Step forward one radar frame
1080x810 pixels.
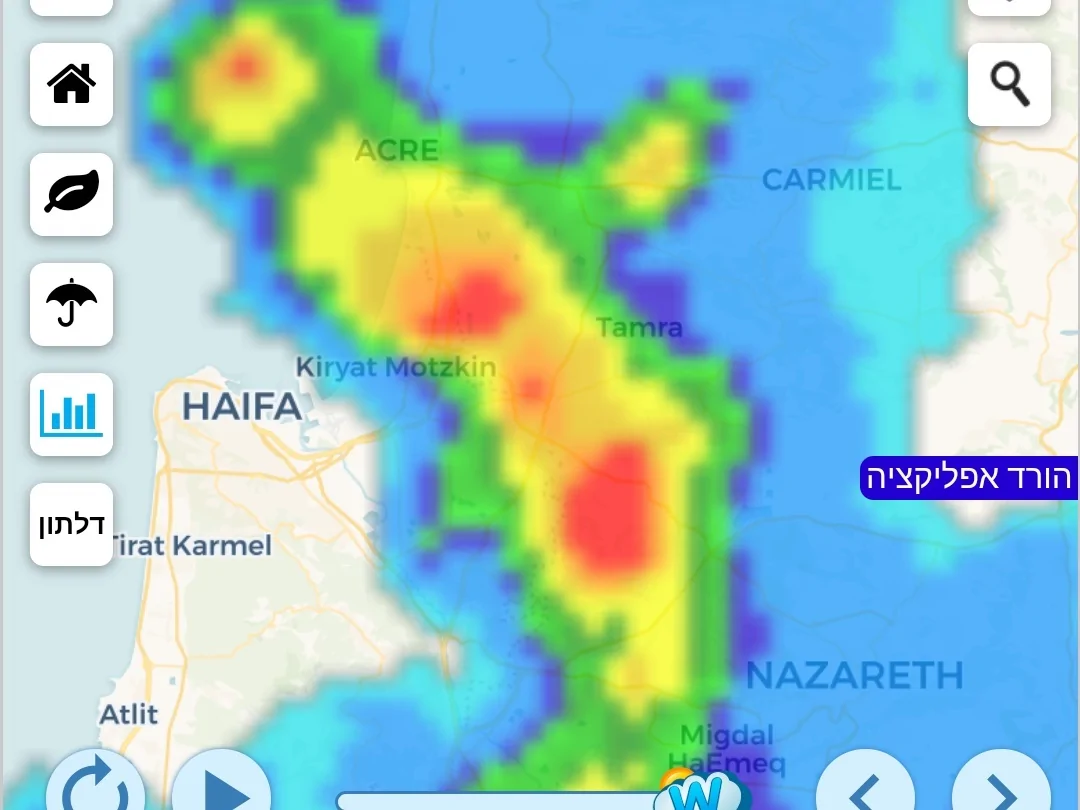[x=1001, y=789]
